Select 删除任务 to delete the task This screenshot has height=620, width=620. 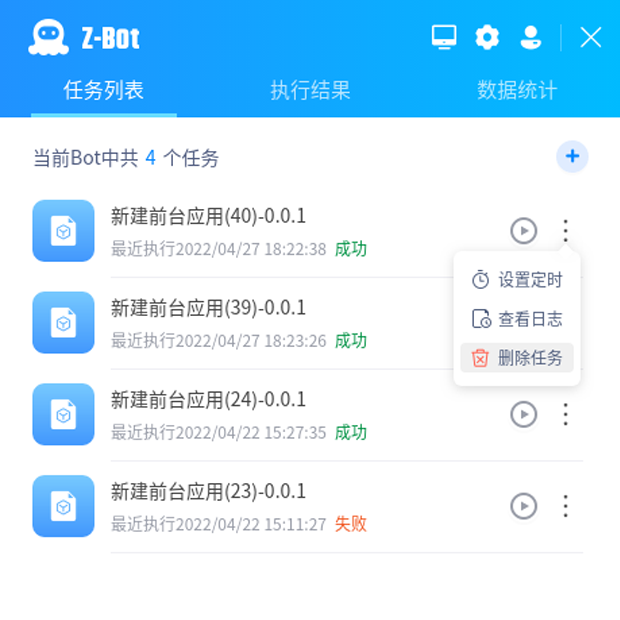(x=517, y=358)
